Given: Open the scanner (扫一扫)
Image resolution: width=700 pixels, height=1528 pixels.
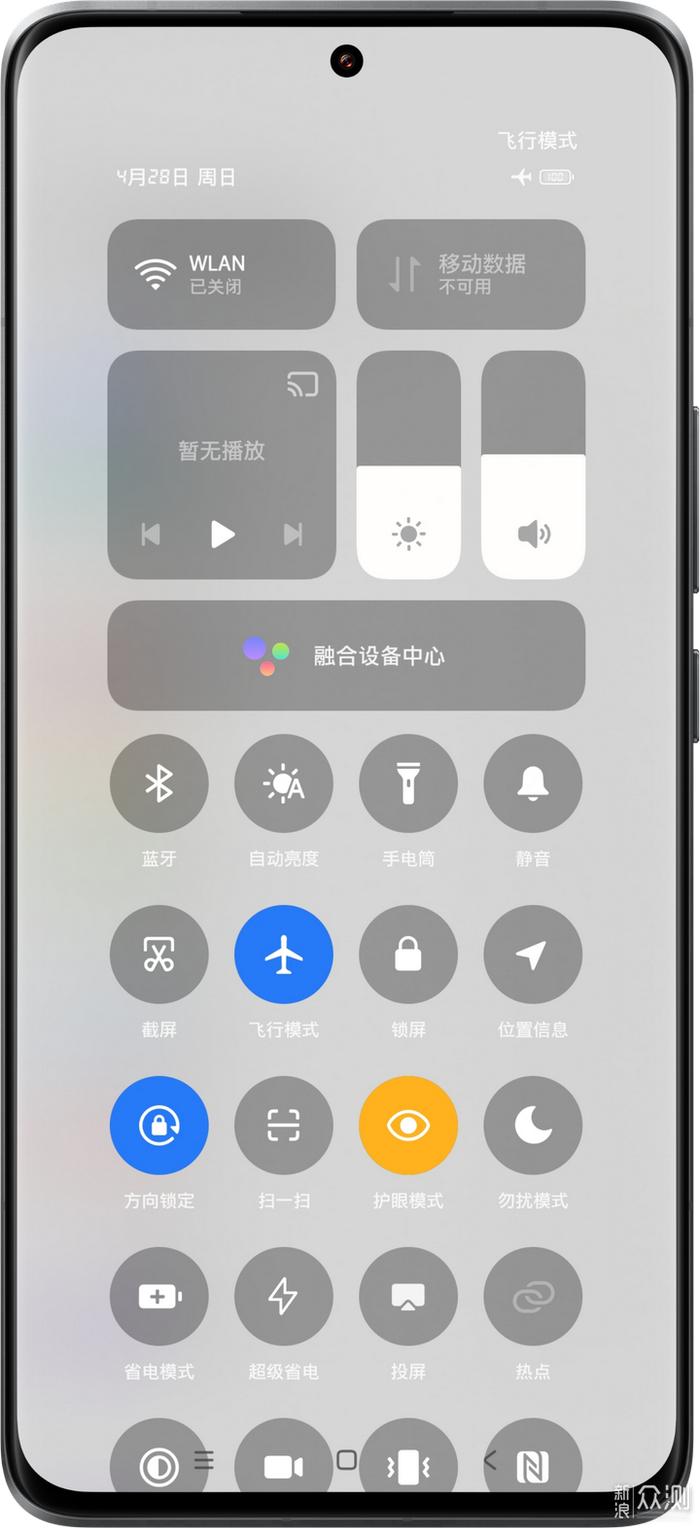Looking at the screenshot, I should (284, 1126).
